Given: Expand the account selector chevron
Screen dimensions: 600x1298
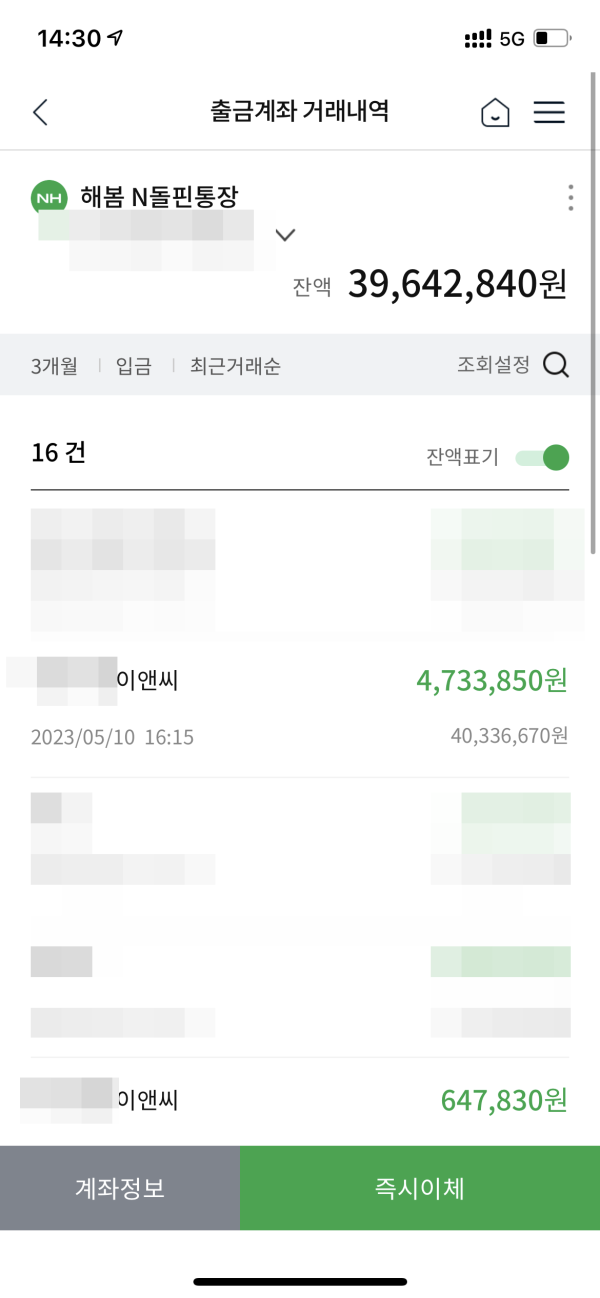Looking at the screenshot, I should (x=286, y=236).
